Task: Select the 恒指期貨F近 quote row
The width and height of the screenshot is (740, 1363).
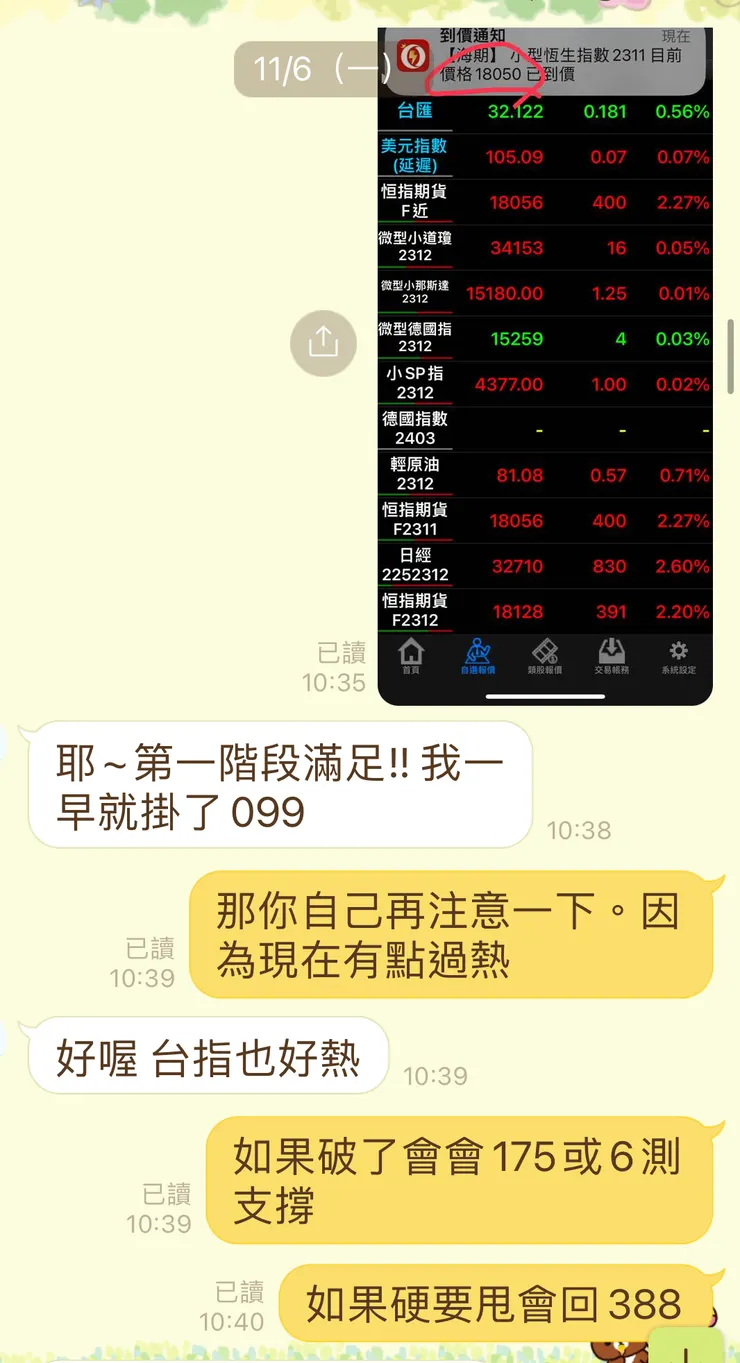Action: [x=545, y=203]
